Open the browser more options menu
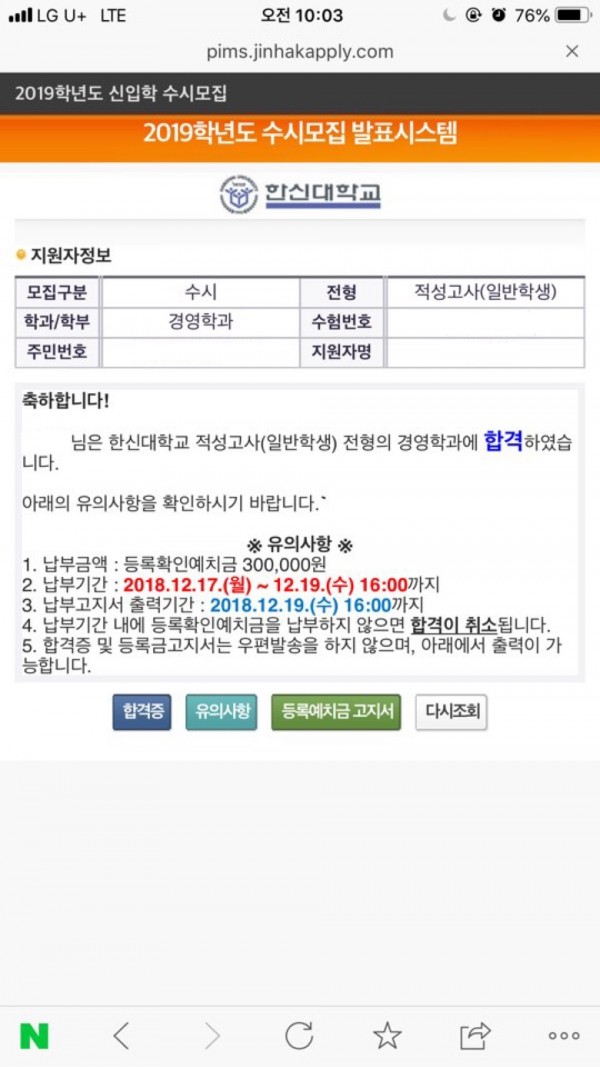Screen dimensions: 600x1067 (564, 1036)
